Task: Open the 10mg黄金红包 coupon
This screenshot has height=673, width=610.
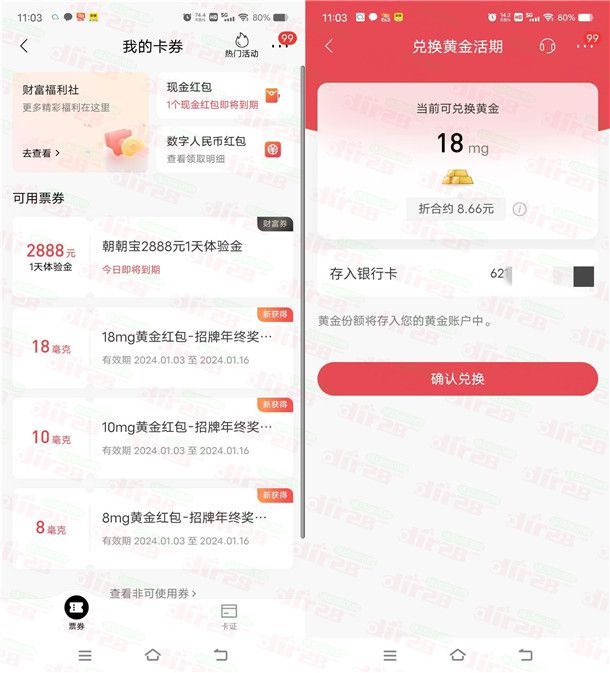Action: point(152,436)
